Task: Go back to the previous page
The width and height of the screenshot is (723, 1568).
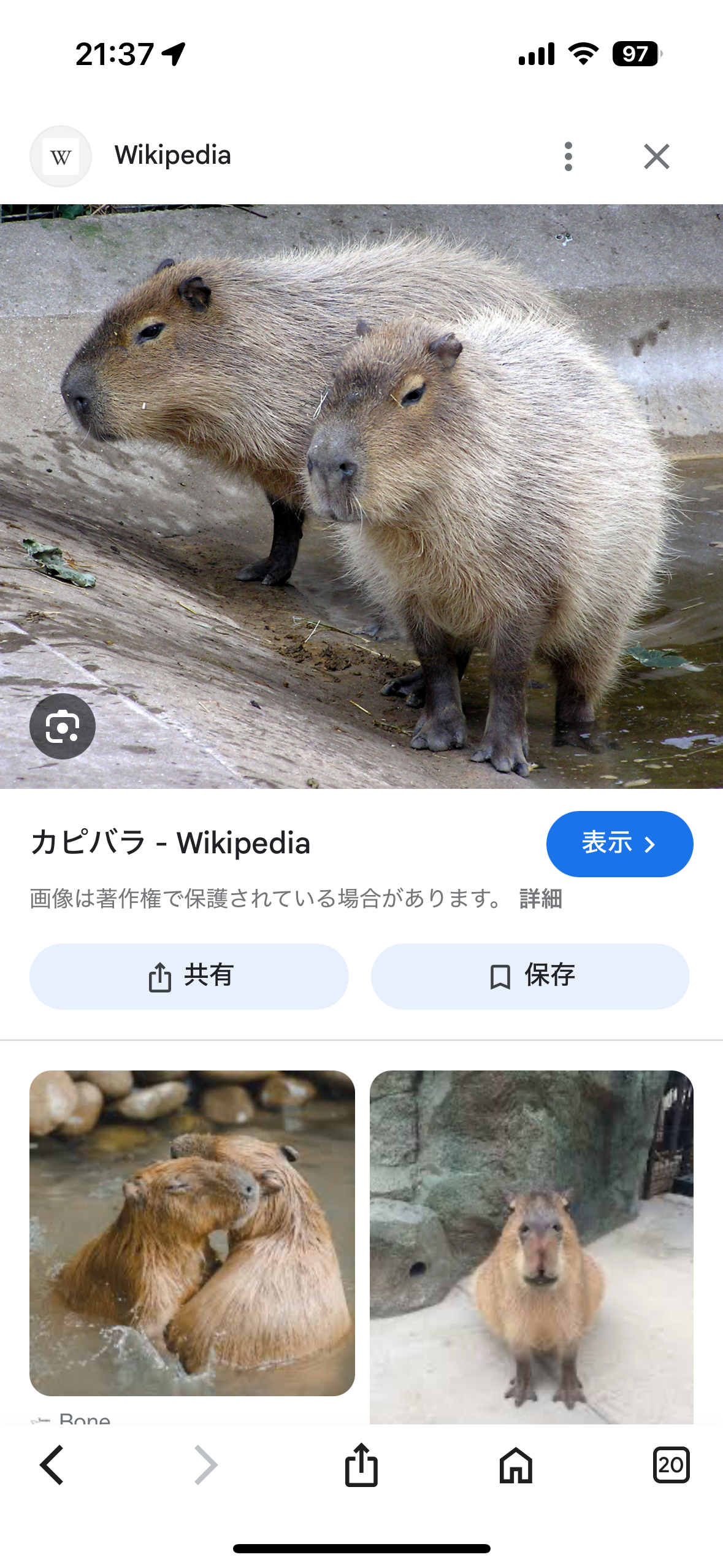Action: click(x=52, y=1464)
